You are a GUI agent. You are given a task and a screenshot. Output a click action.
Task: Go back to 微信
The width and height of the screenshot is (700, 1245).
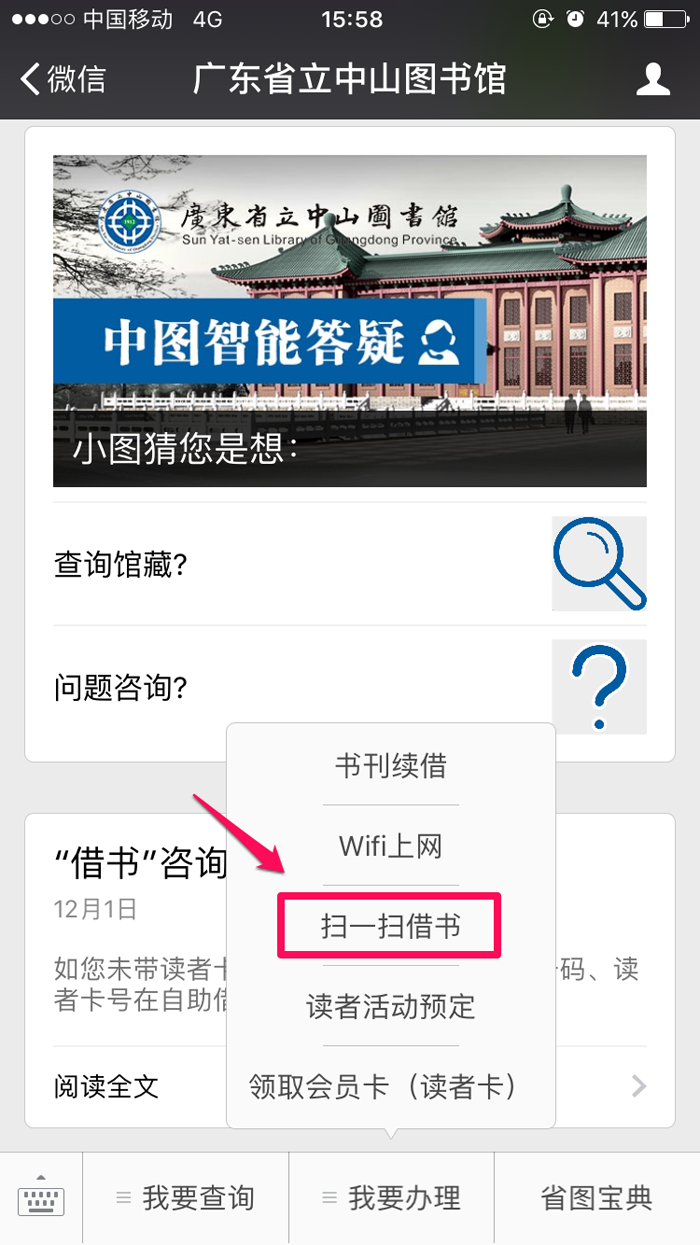coord(62,78)
